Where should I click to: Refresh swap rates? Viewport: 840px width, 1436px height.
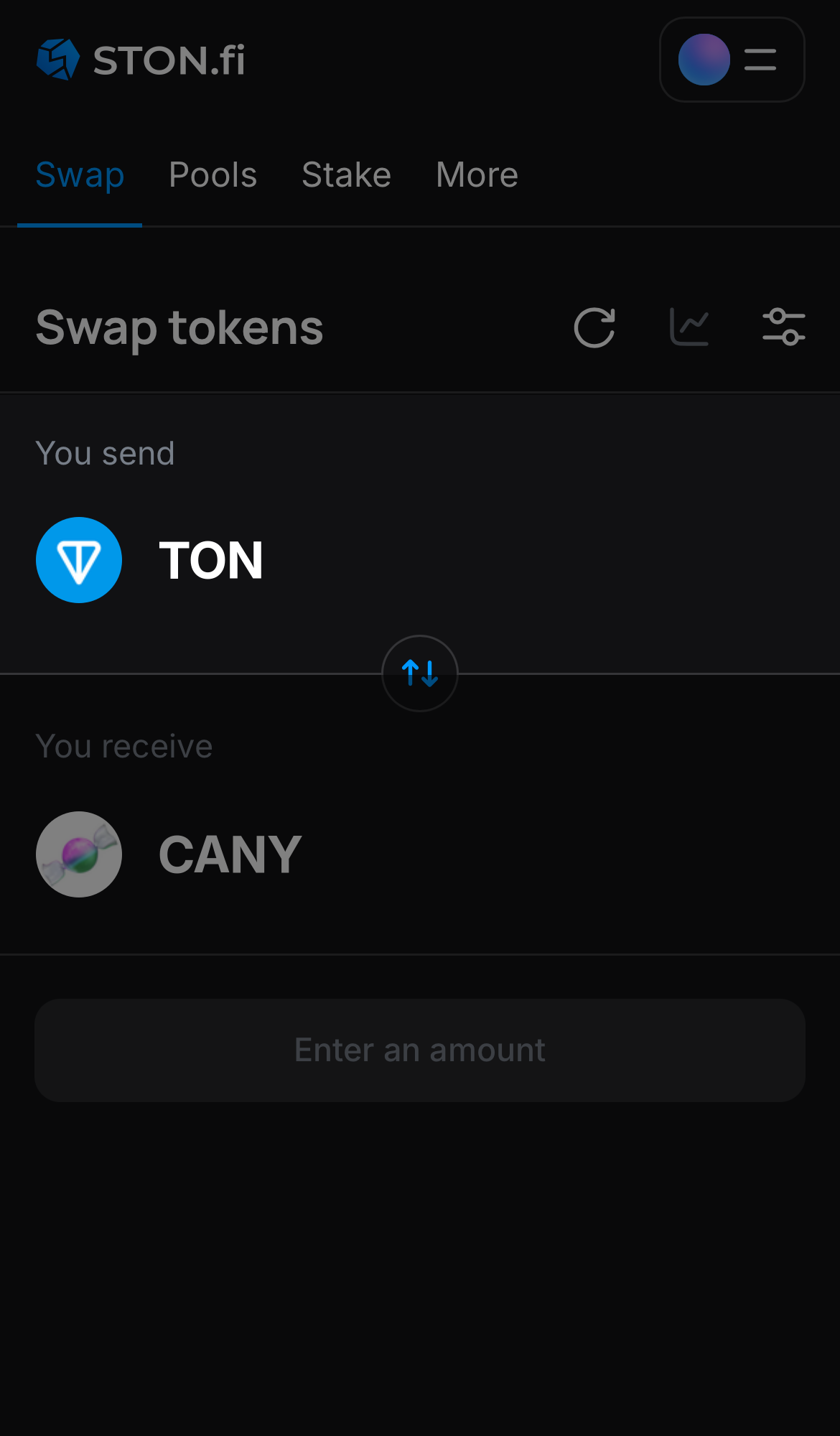[x=594, y=327]
